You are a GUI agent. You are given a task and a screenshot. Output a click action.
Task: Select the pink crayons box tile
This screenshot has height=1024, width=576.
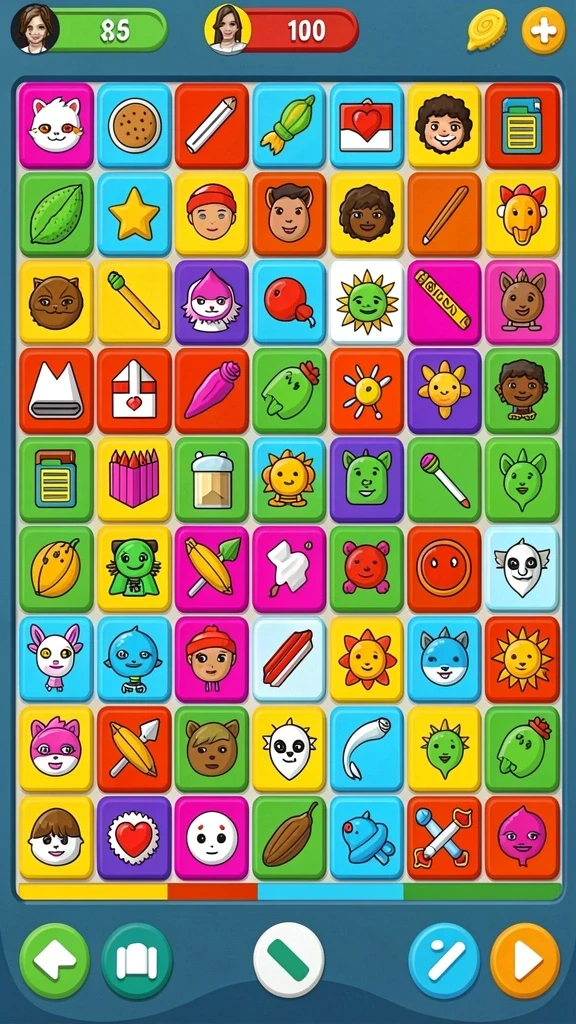[134, 479]
